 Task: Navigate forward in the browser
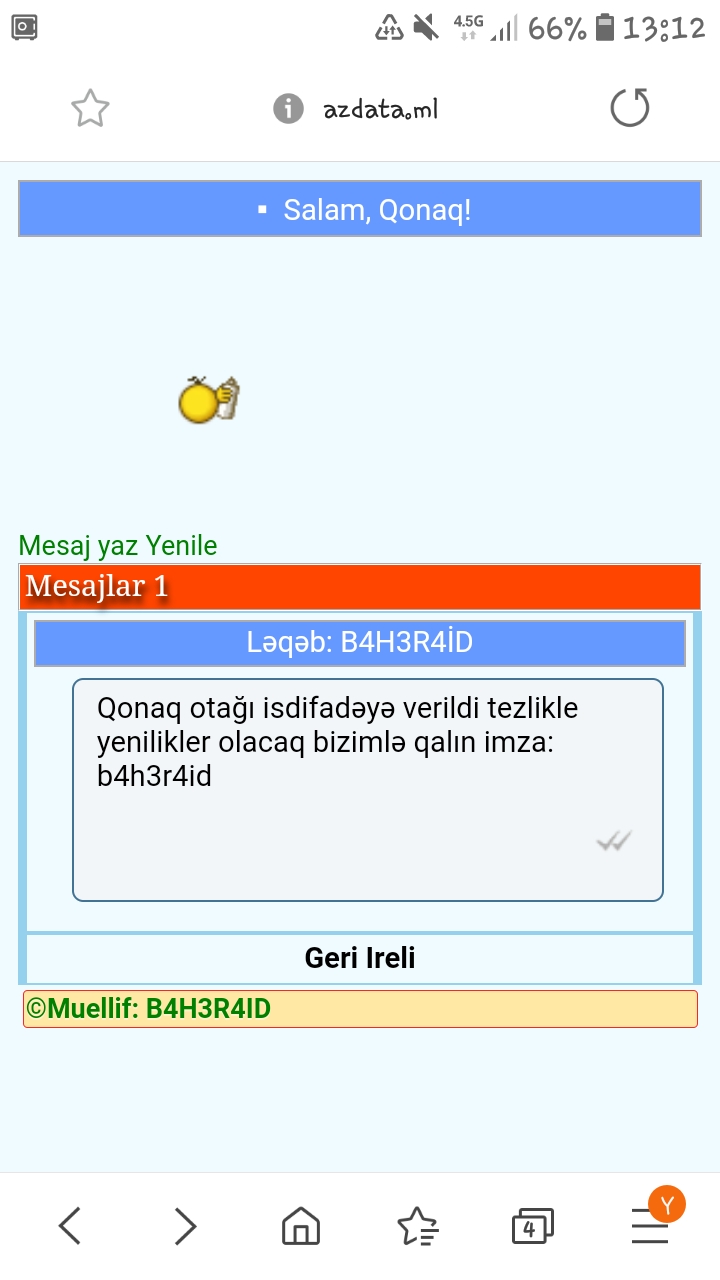185,1225
